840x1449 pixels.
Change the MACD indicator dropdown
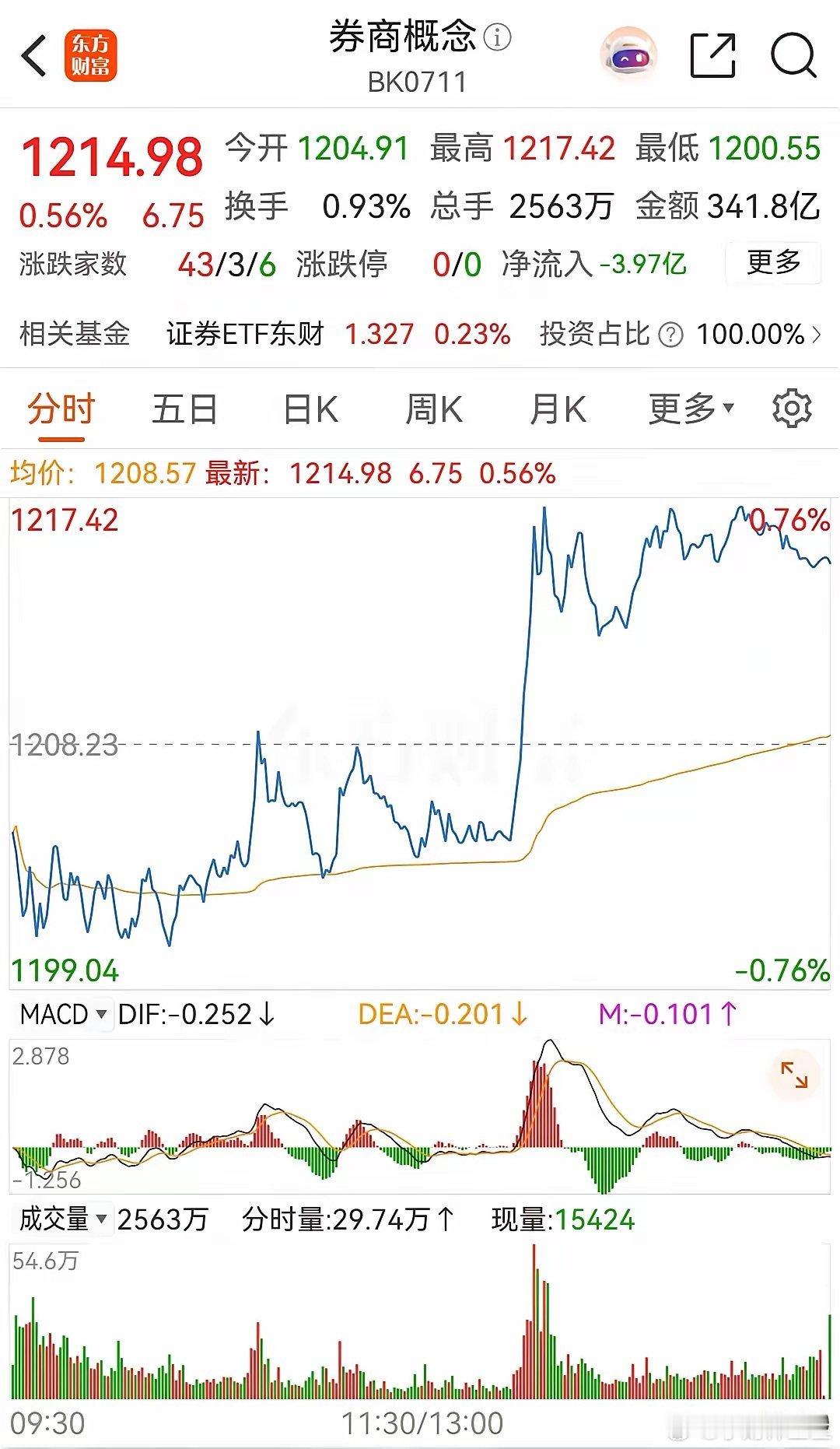pyautogui.click(x=64, y=1015)
